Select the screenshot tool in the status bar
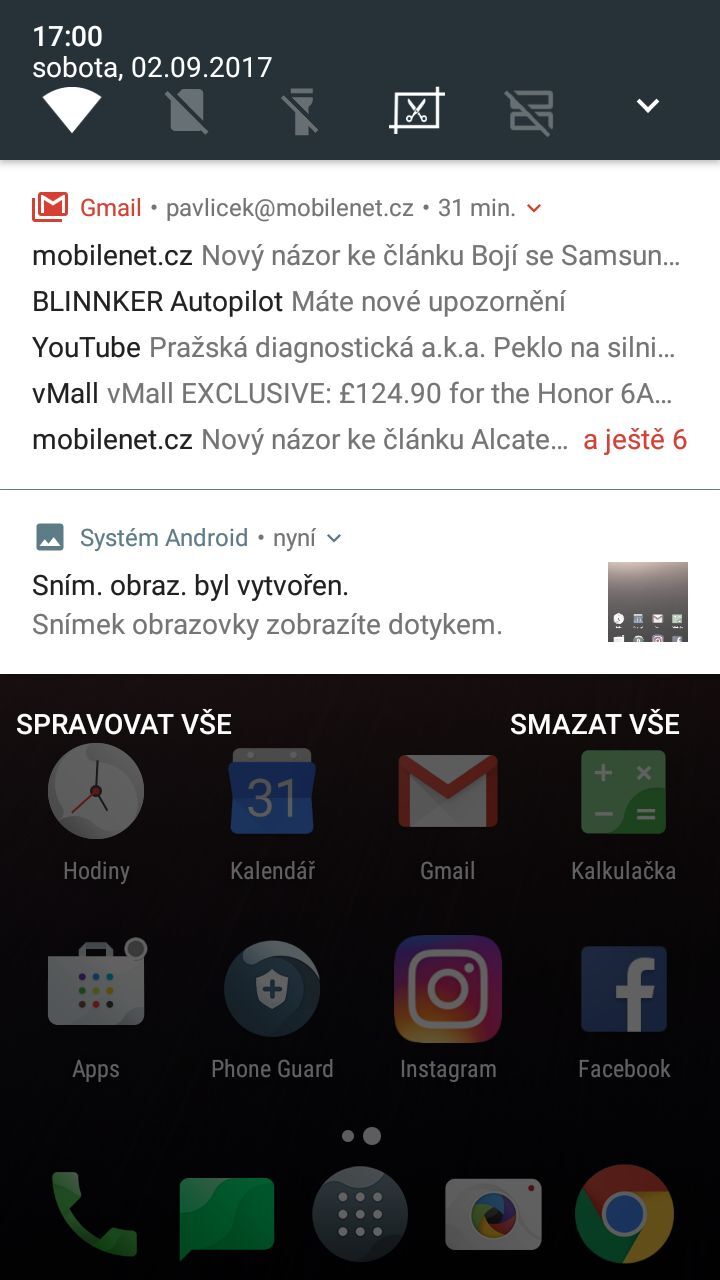This screenshot has height=1280, width=720. 416,110
